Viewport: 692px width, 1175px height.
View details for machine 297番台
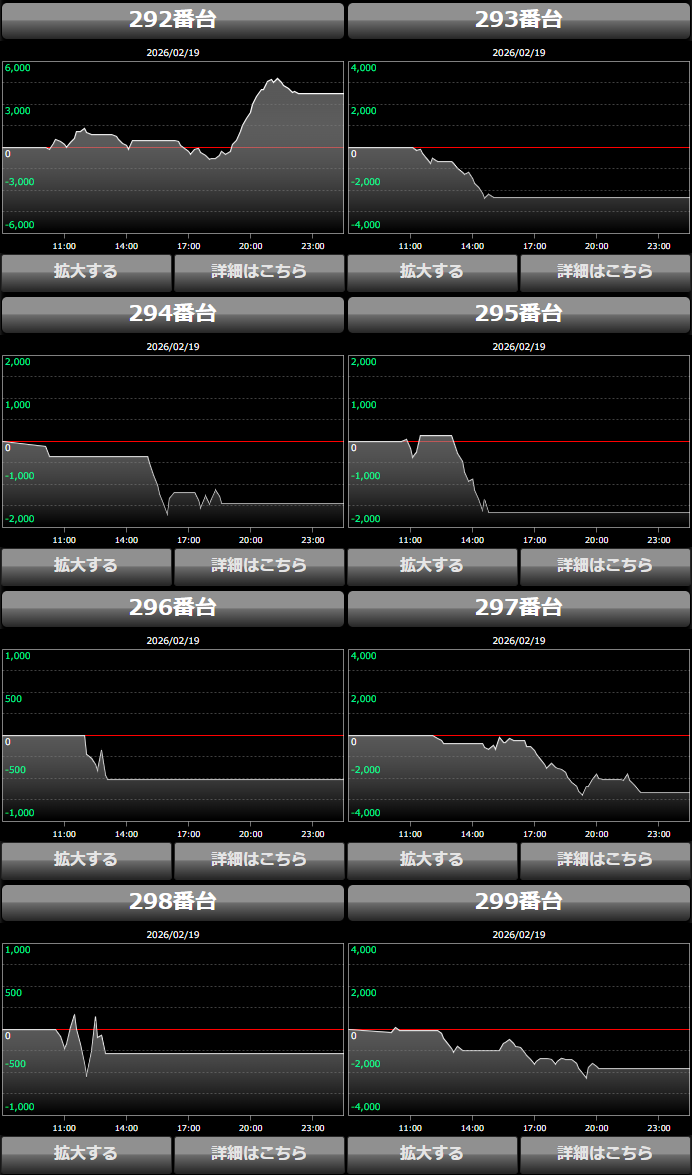(605, 859)
